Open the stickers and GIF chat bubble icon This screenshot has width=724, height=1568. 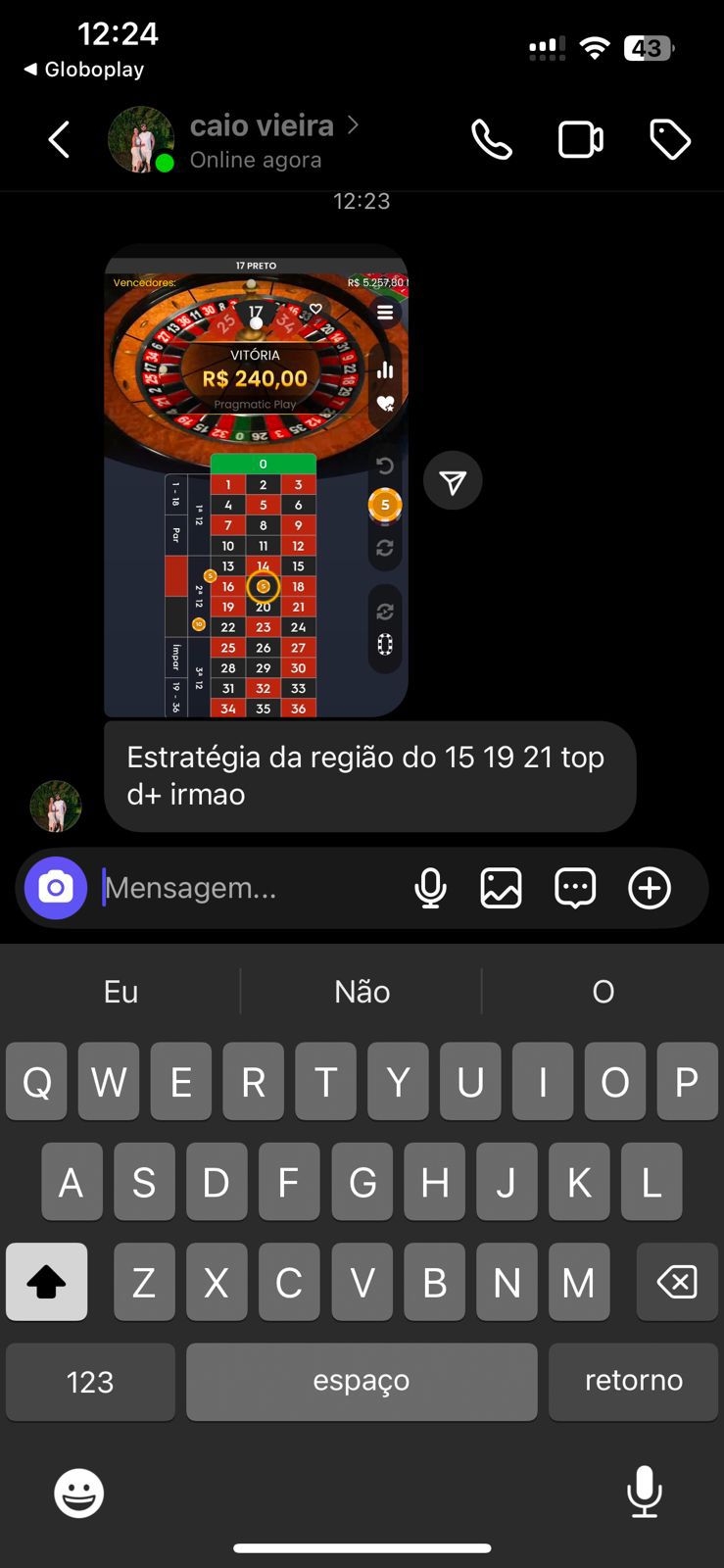[575, 888]
